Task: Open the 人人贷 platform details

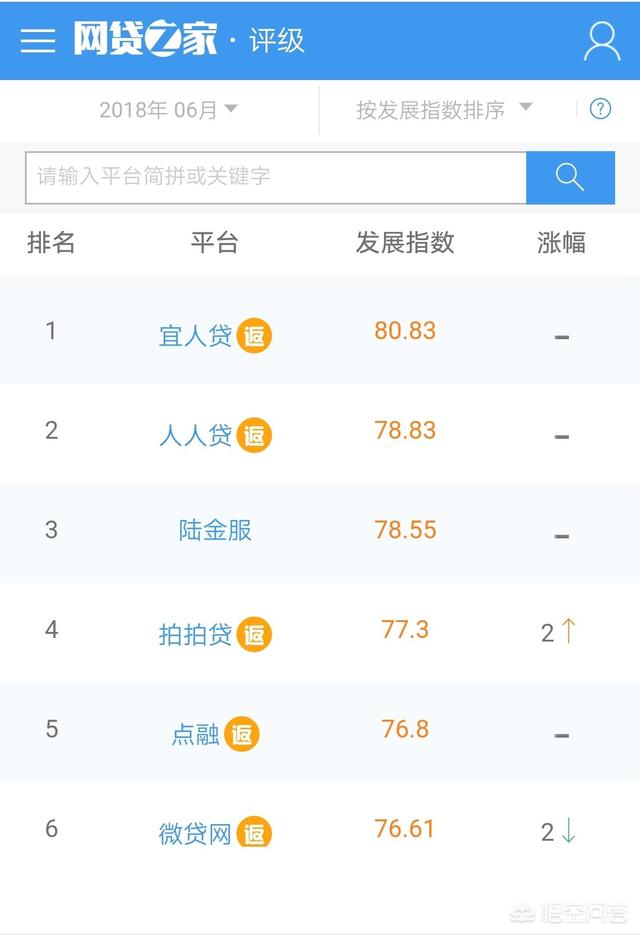Action: [196, 435]
